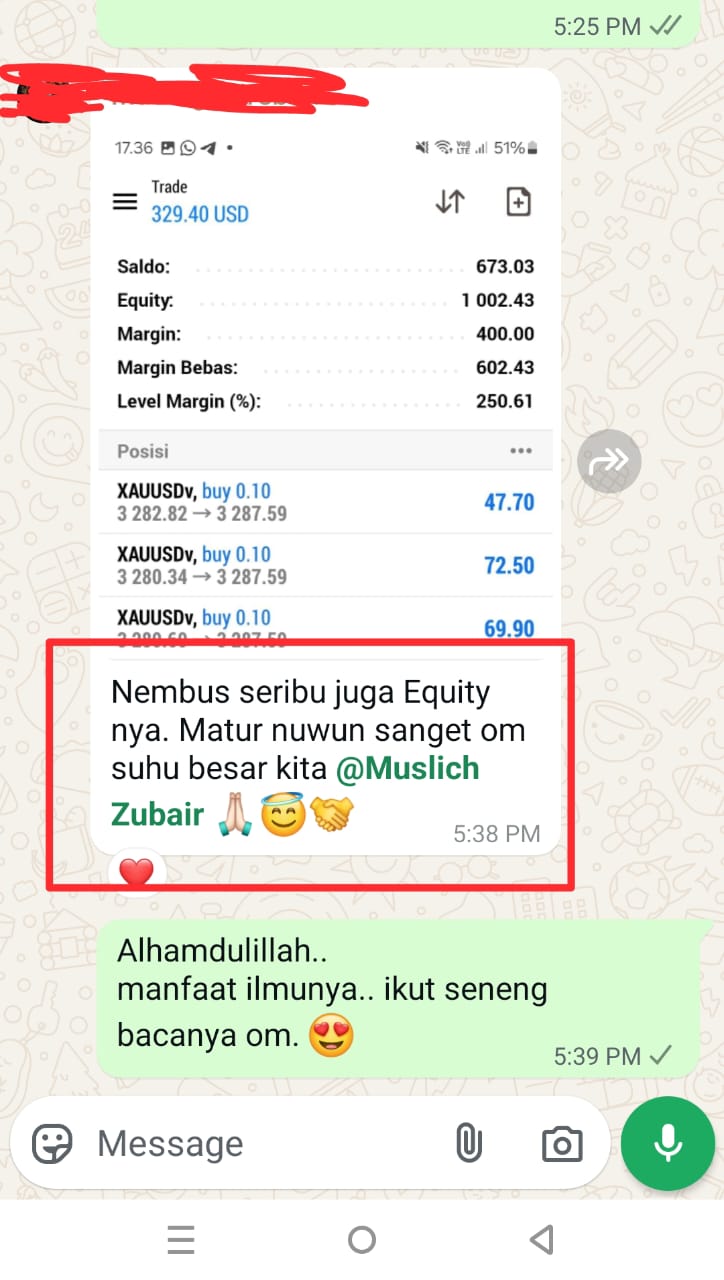Viewport: 724px width, 1280px height.
Task: Go back using the system back button
Action: [542, 1241]
